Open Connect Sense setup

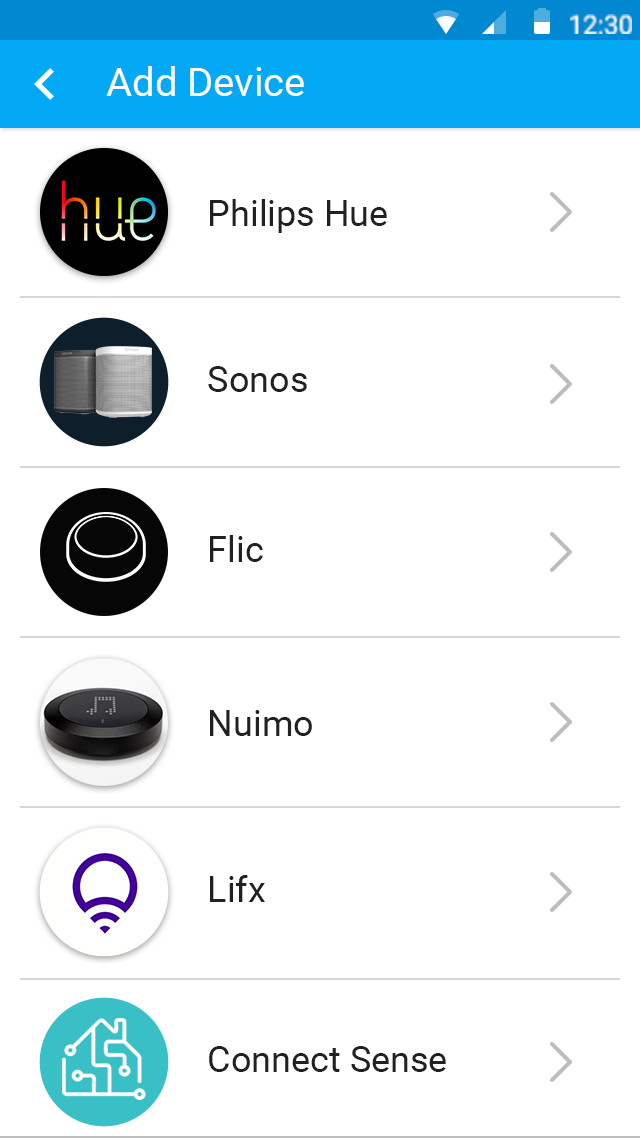pyautogui.click(x=320, y=1058)
